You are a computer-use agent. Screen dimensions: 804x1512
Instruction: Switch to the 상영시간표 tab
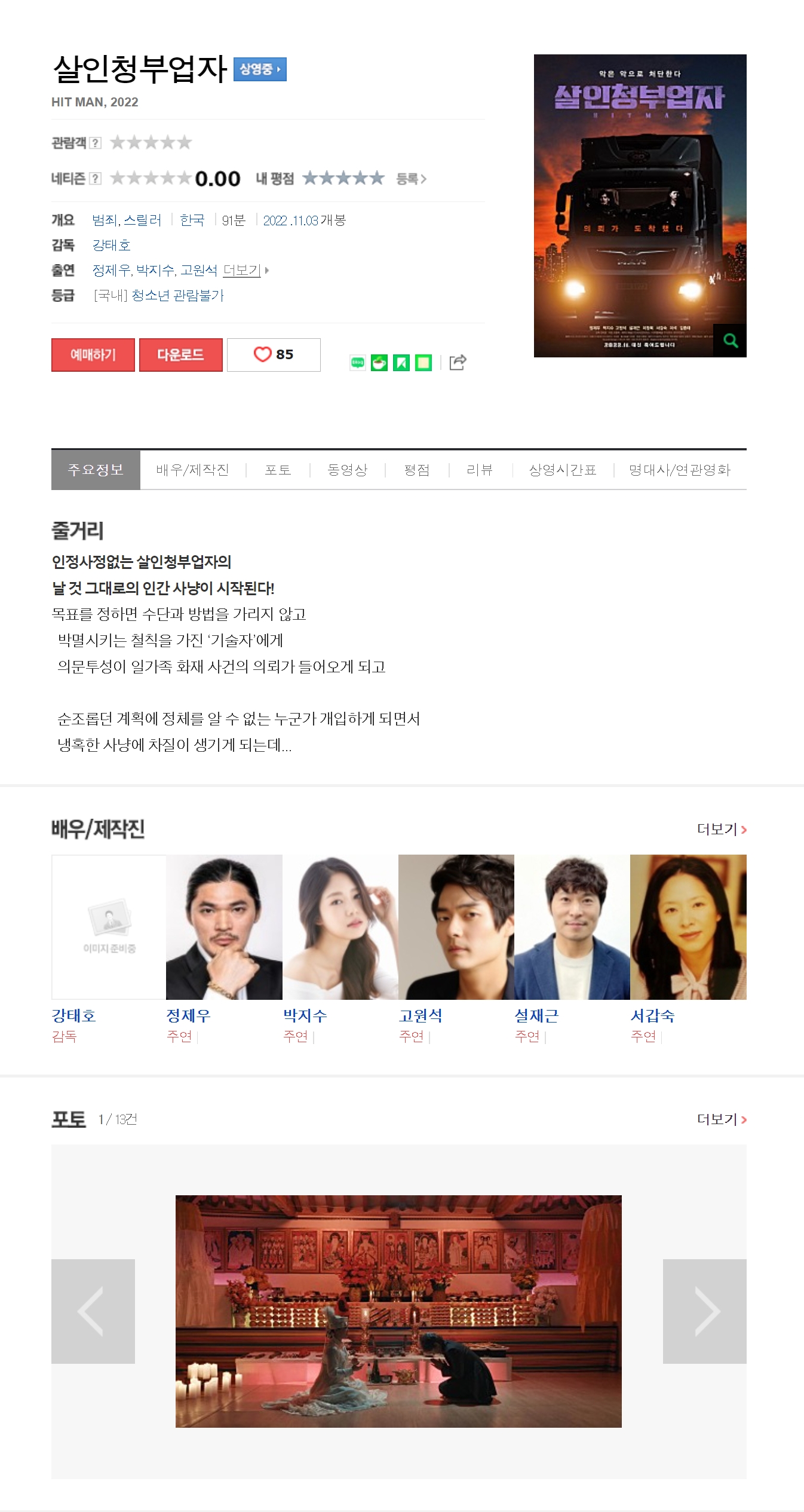tap(563, 470)
